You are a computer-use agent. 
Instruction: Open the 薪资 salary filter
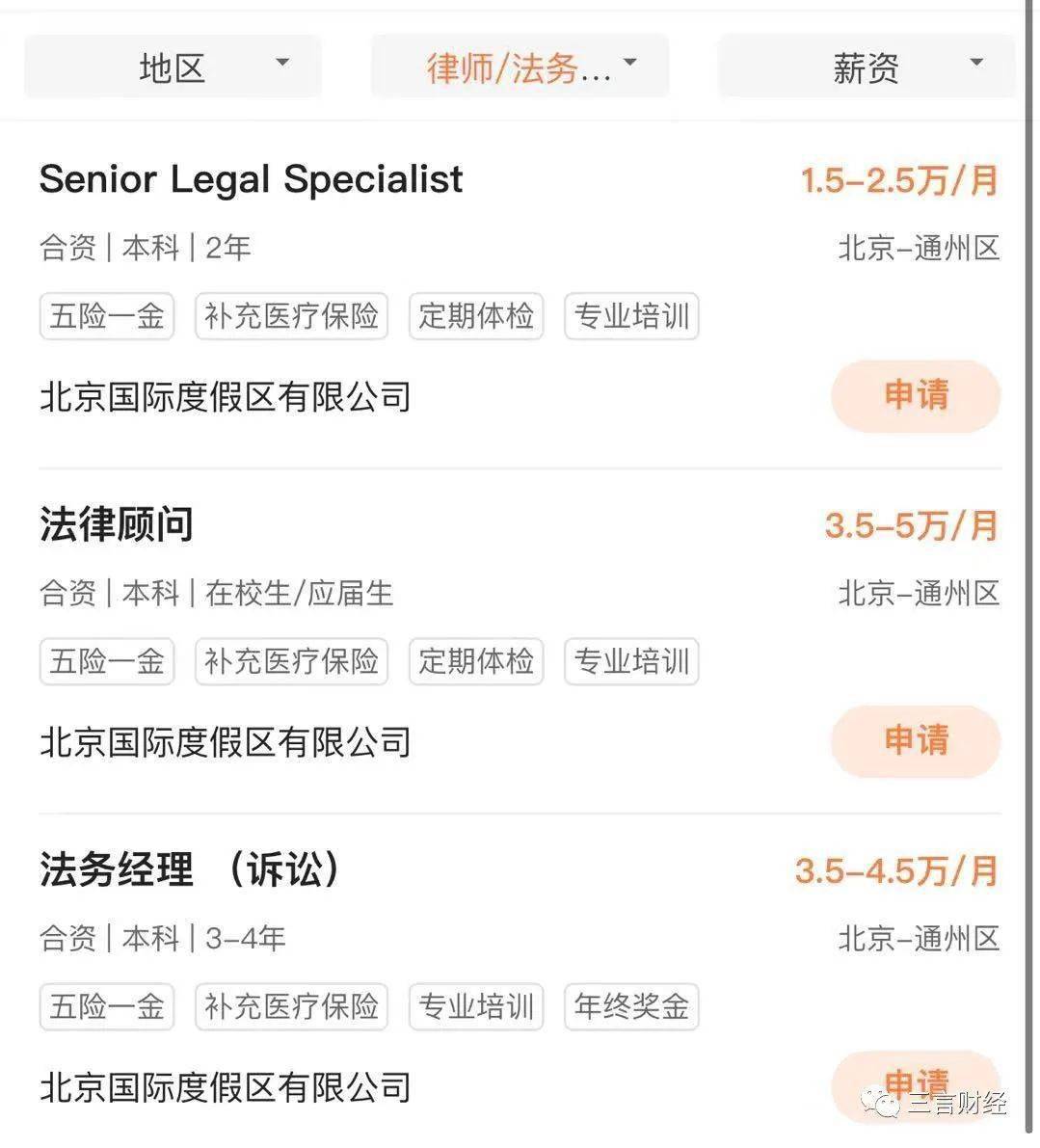867,67
